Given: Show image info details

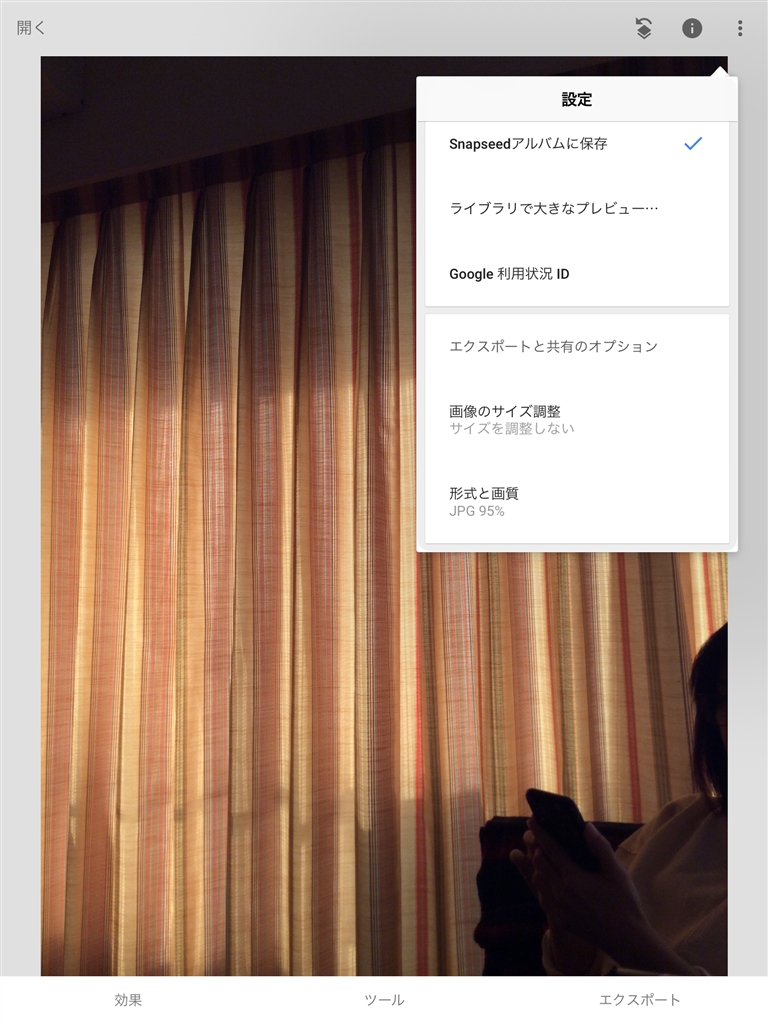Looking at the screenshot, I should 692,28.
